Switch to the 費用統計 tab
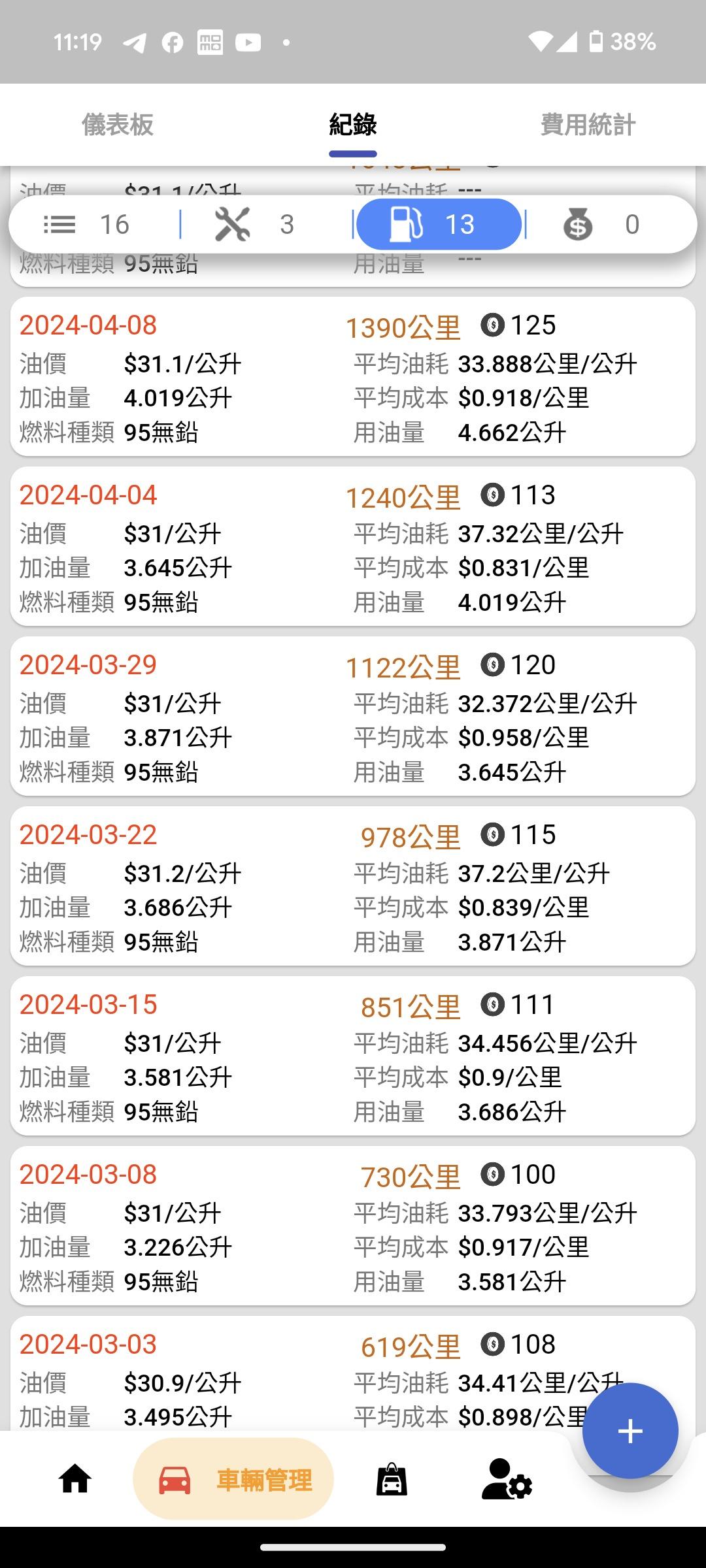This screenshot has height=1568, width=706. 588,125
